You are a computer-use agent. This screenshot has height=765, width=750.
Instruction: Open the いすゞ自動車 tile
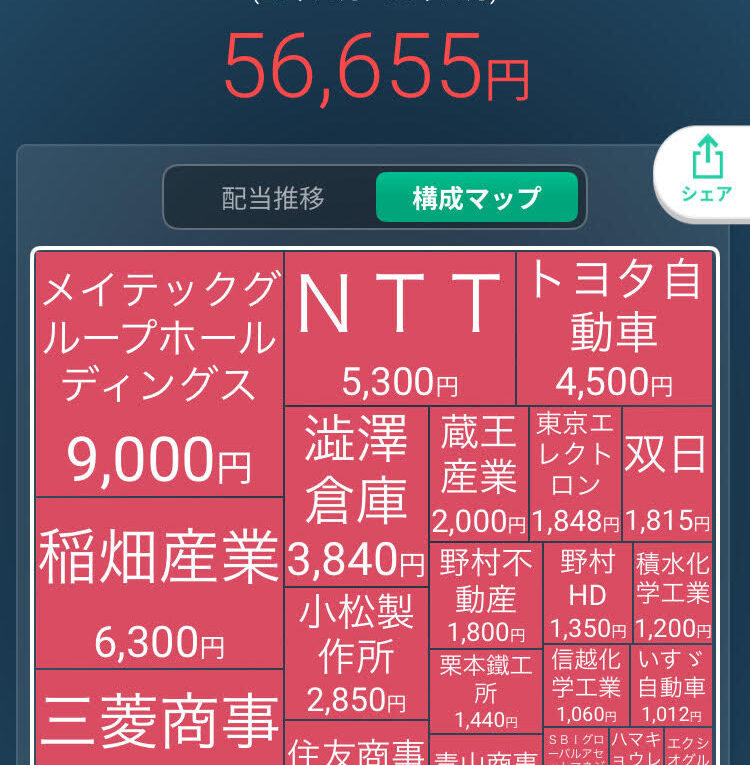pos(673,686)
